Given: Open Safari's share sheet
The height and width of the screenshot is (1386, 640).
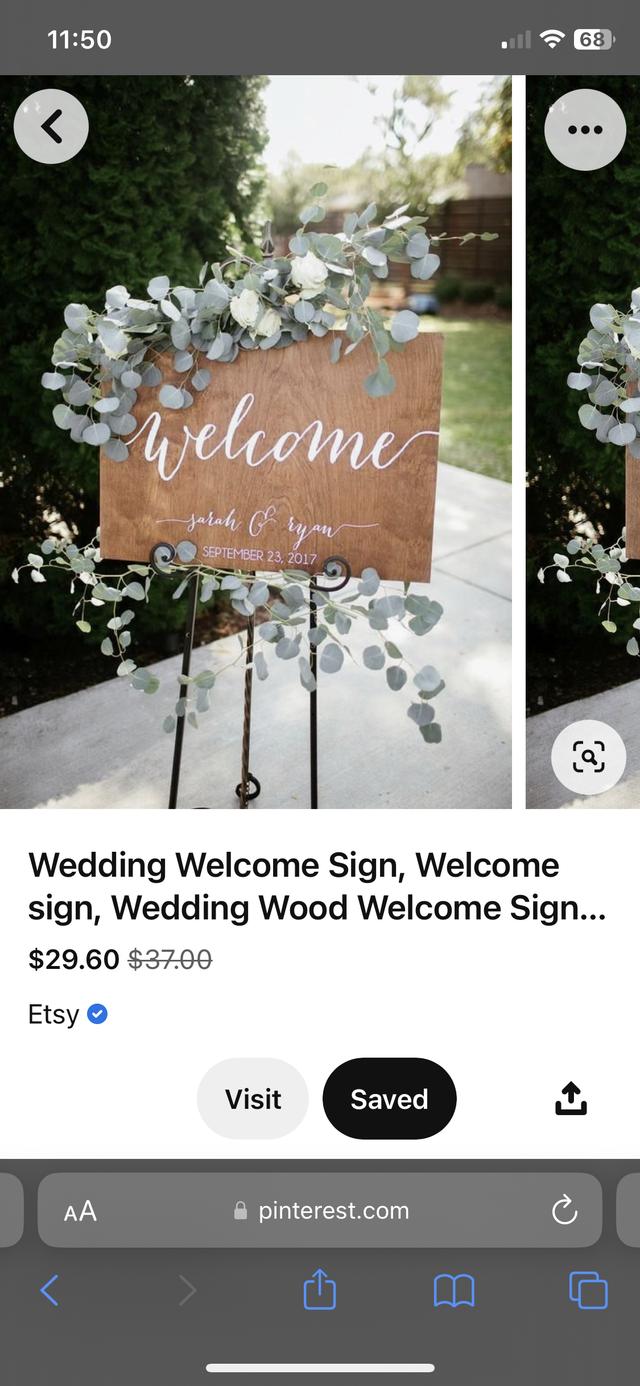Looking at the screenshot, I should click(x=319, y=1290).
